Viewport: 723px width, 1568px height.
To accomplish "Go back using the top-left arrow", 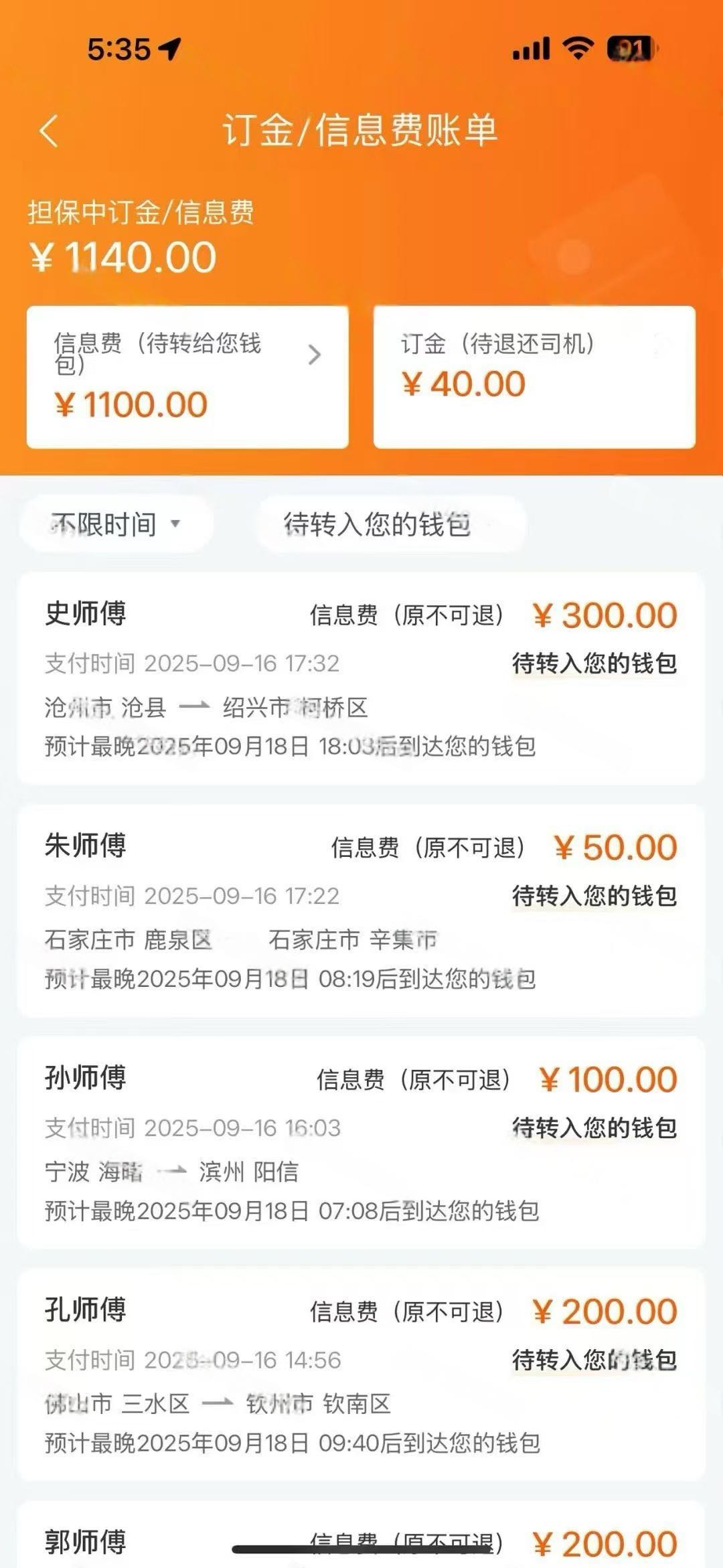I will pyautogui.click(x=50, y=130).
